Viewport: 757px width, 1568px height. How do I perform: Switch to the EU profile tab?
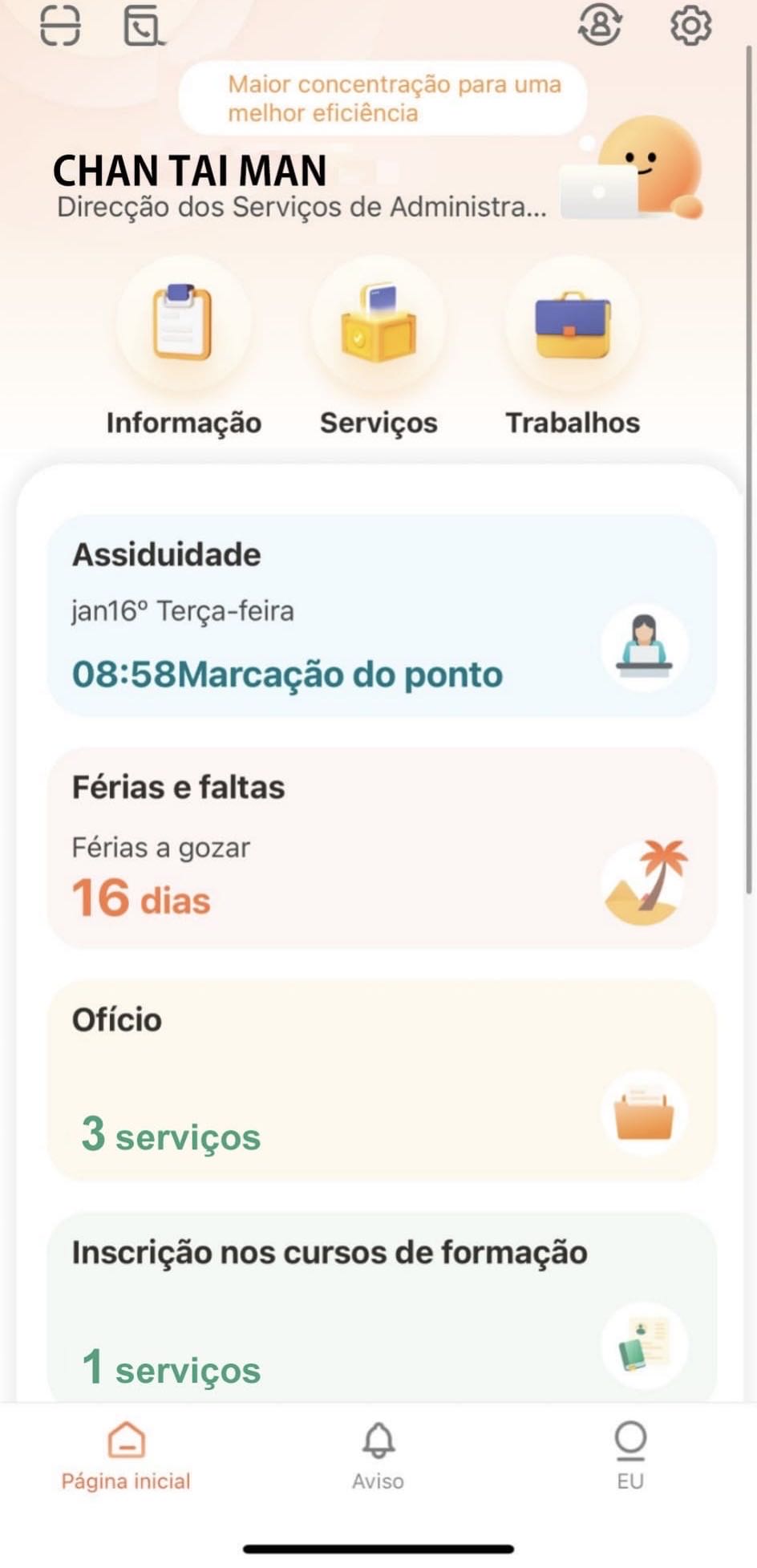click(630, 1456)
